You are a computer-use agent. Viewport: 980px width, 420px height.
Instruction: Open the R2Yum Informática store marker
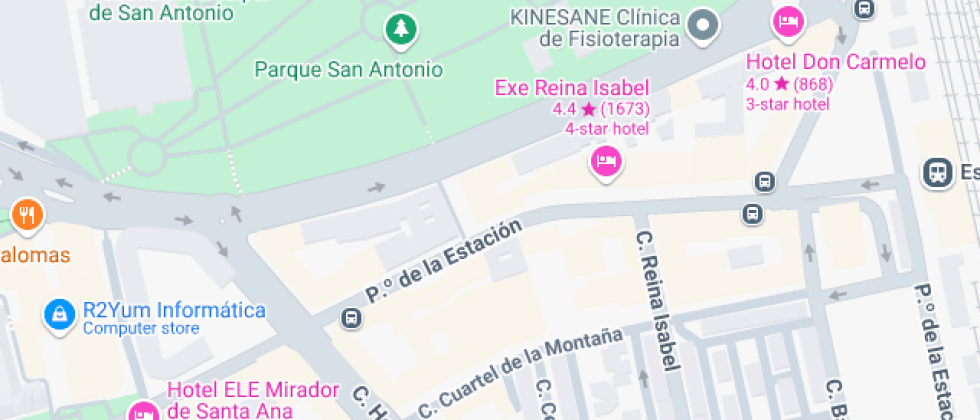(61, 315)
